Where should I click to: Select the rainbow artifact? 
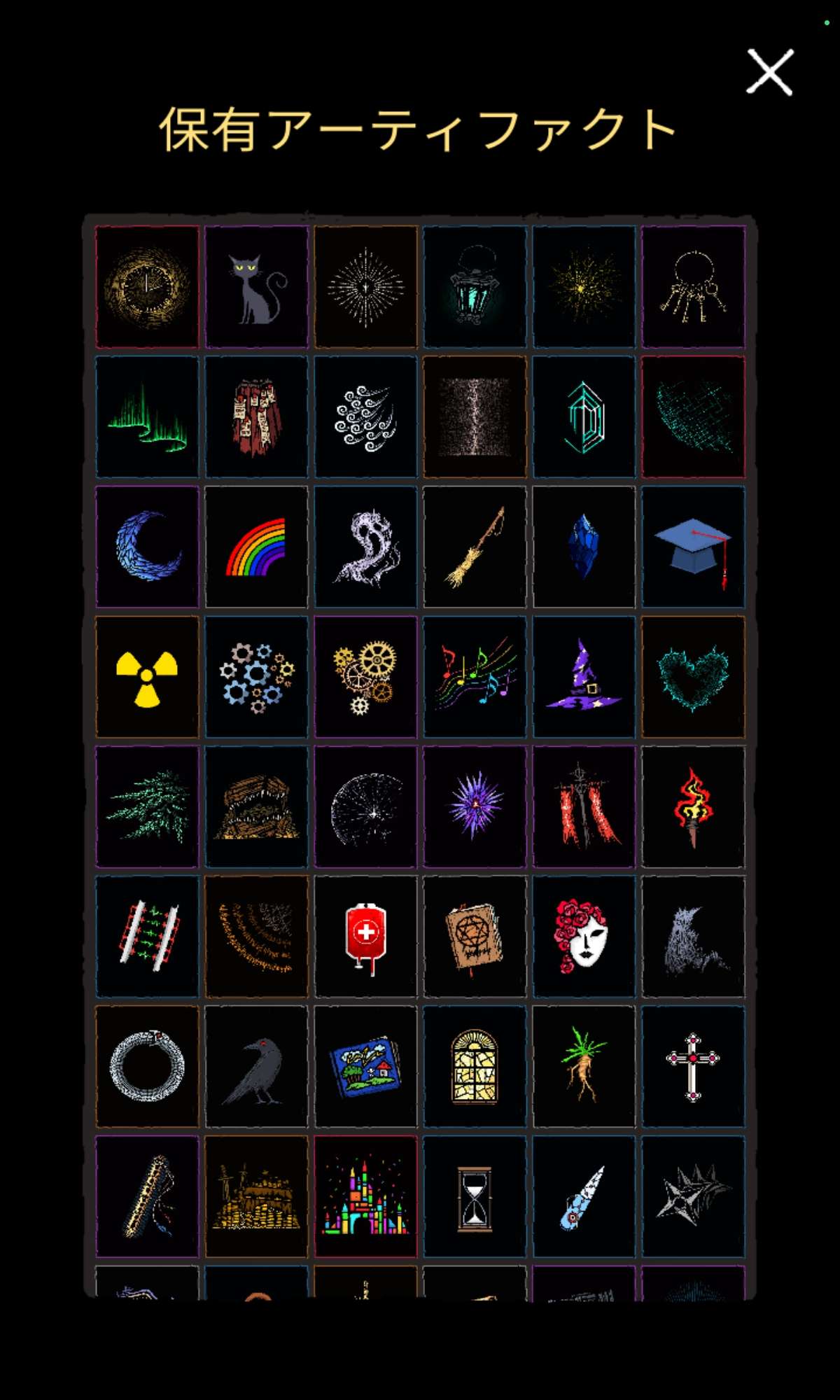(x=256, y=547)
